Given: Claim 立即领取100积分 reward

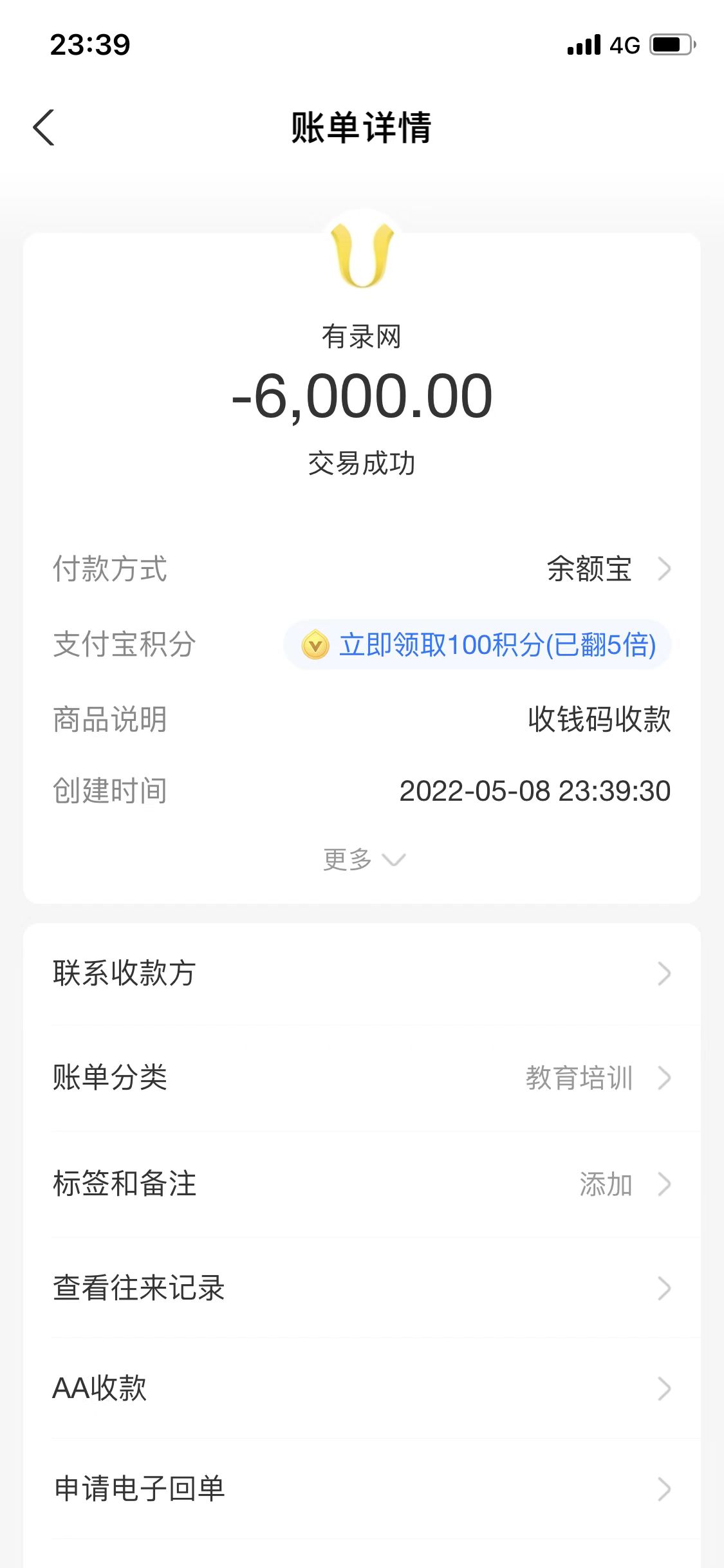Looking at the screenshot, I should [478, 645].
